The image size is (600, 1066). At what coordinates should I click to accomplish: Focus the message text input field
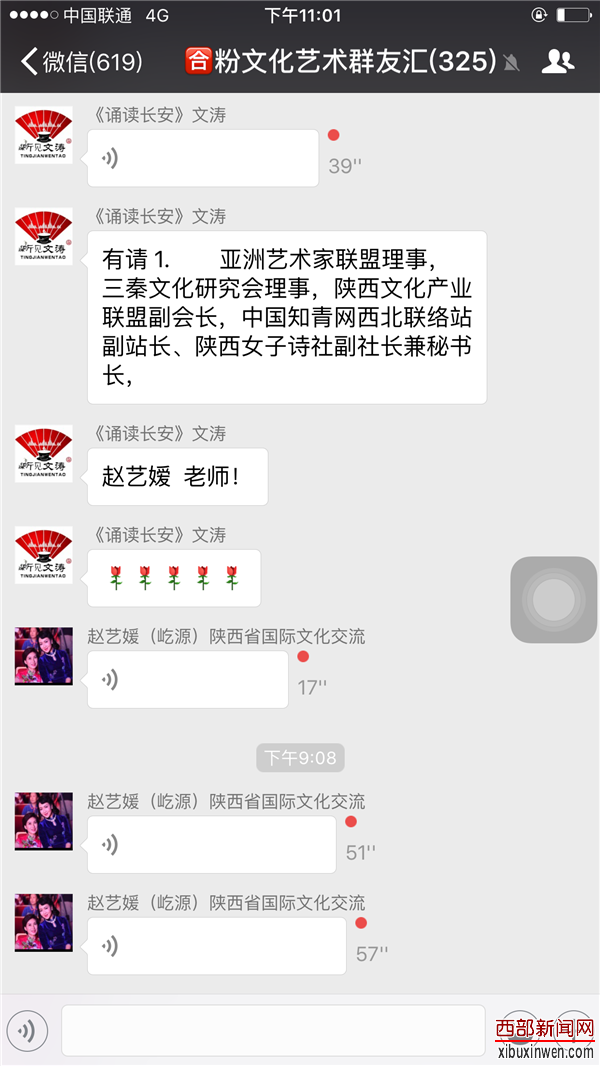(x=273, y=1030)
